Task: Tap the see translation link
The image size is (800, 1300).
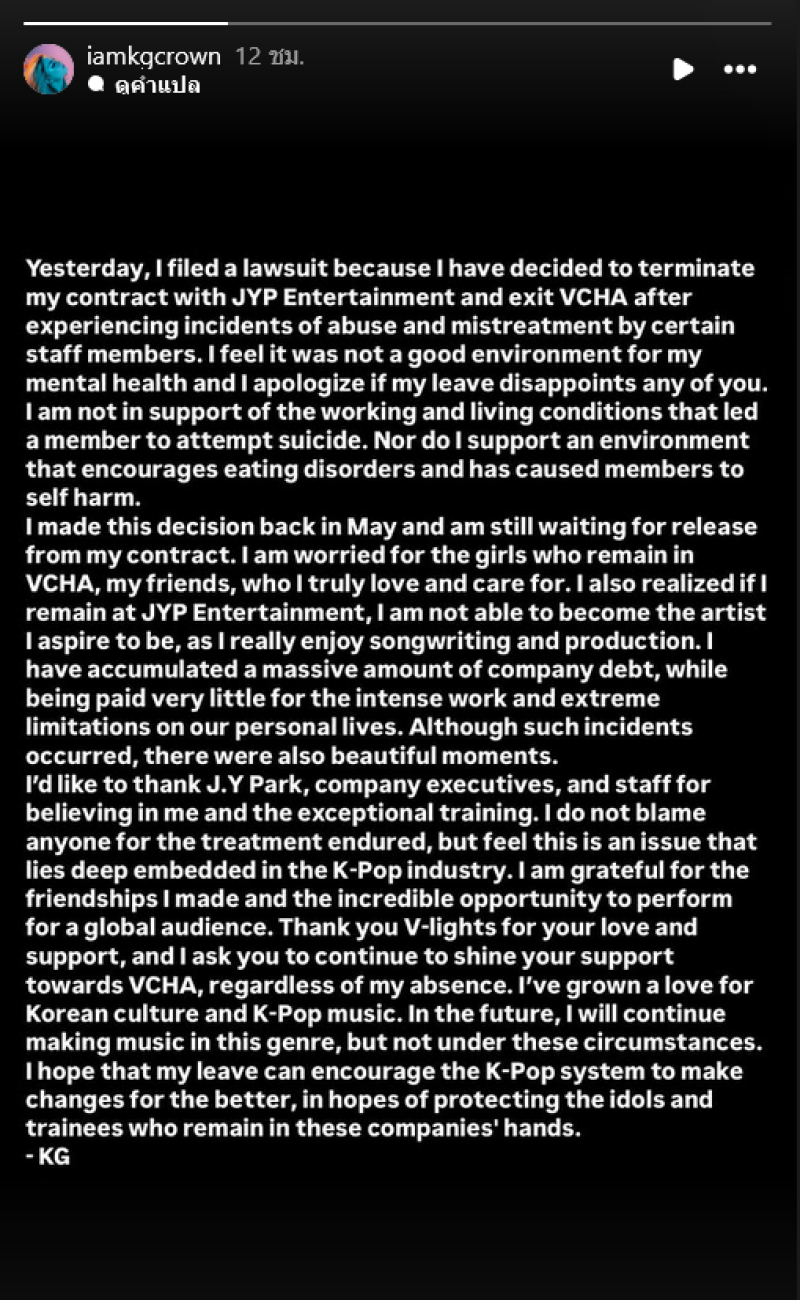Action: pyautogui.click(x=144, y=86)
